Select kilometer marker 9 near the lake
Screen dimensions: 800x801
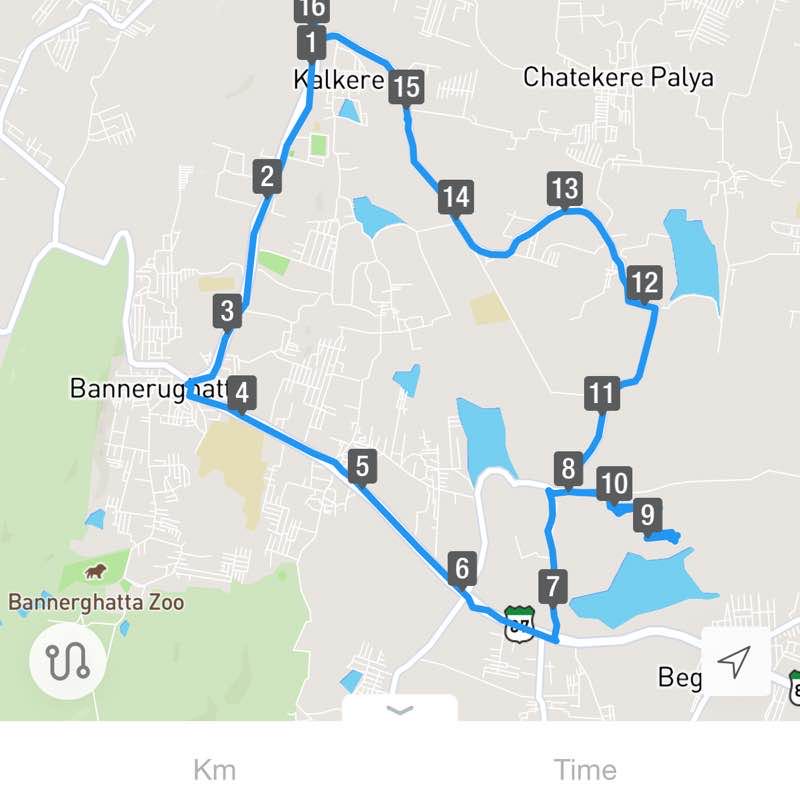[x=649, y=514]
